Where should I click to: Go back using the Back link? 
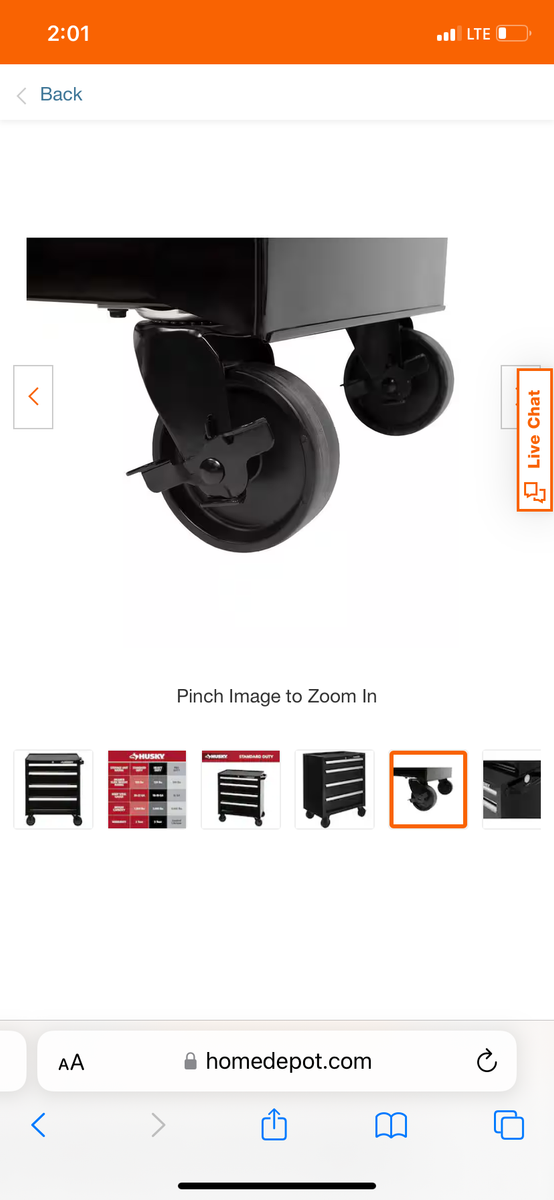point(49,94)
